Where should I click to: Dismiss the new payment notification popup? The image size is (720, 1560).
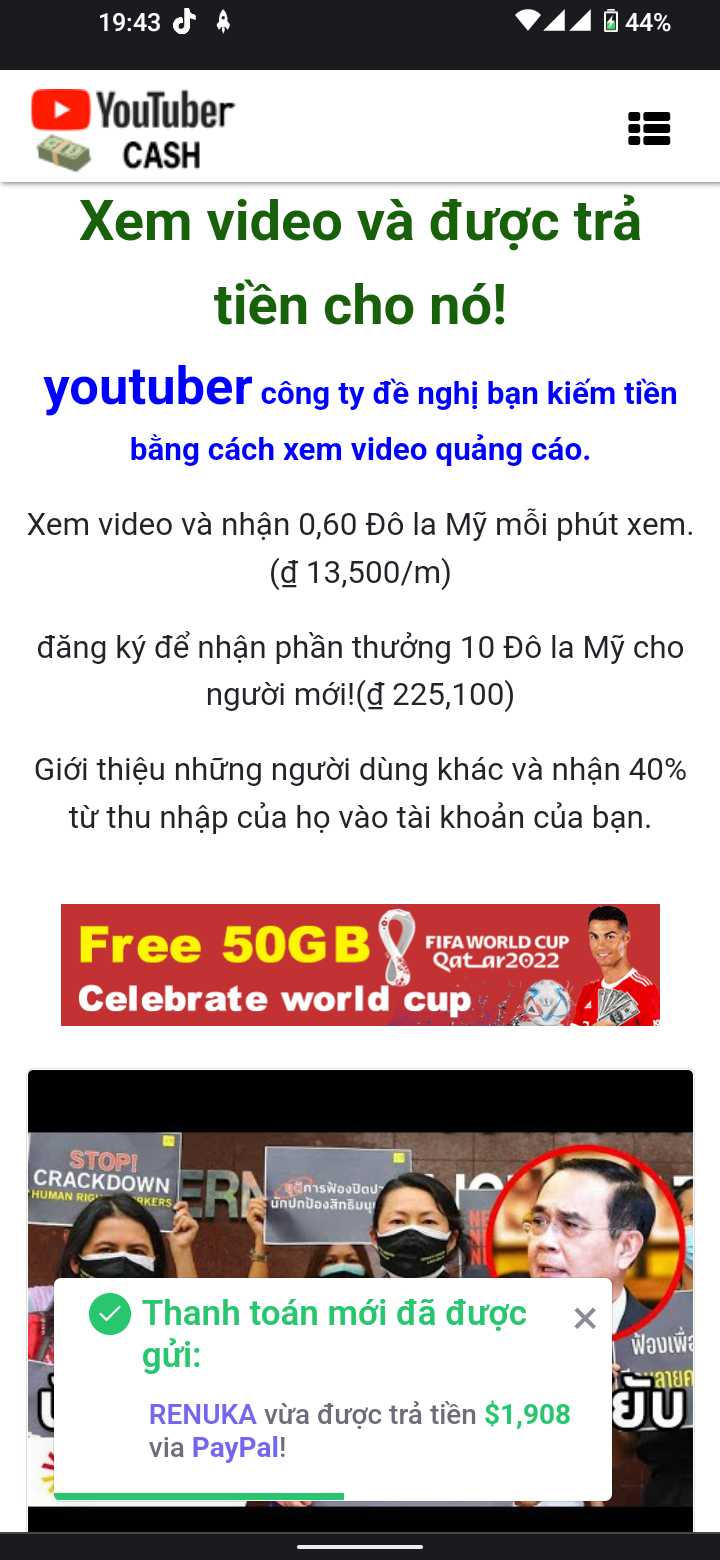point(585,1319)
